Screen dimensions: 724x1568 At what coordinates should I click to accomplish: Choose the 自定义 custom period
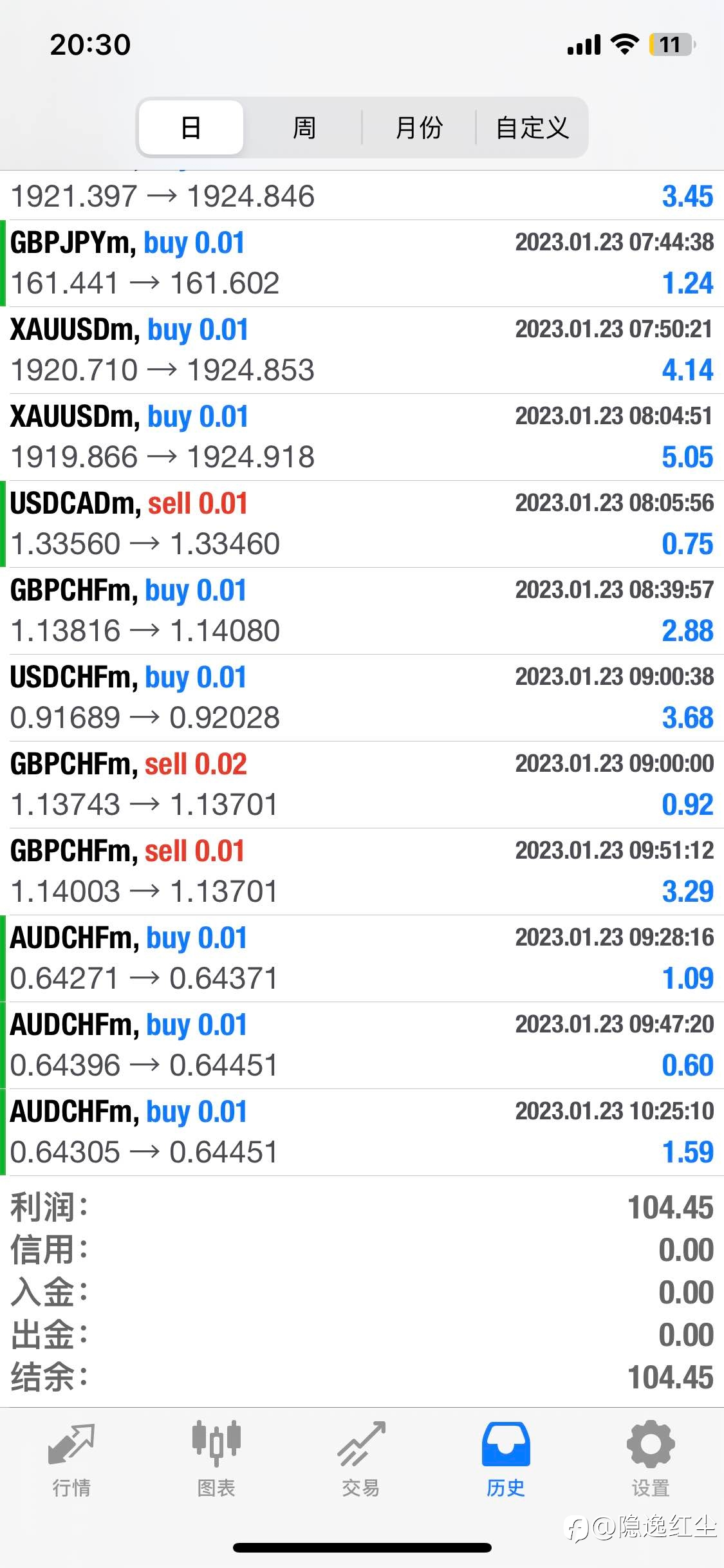click(532, 127)
